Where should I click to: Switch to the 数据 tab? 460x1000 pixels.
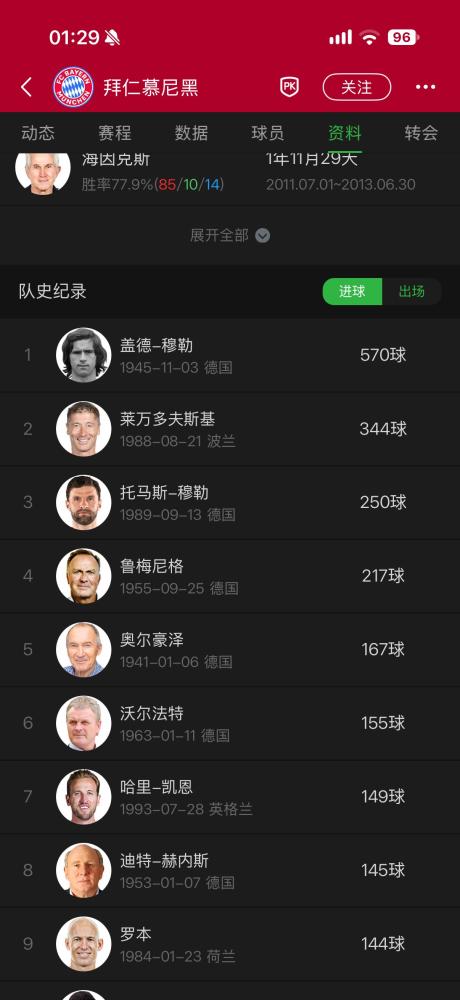(191, 133)
